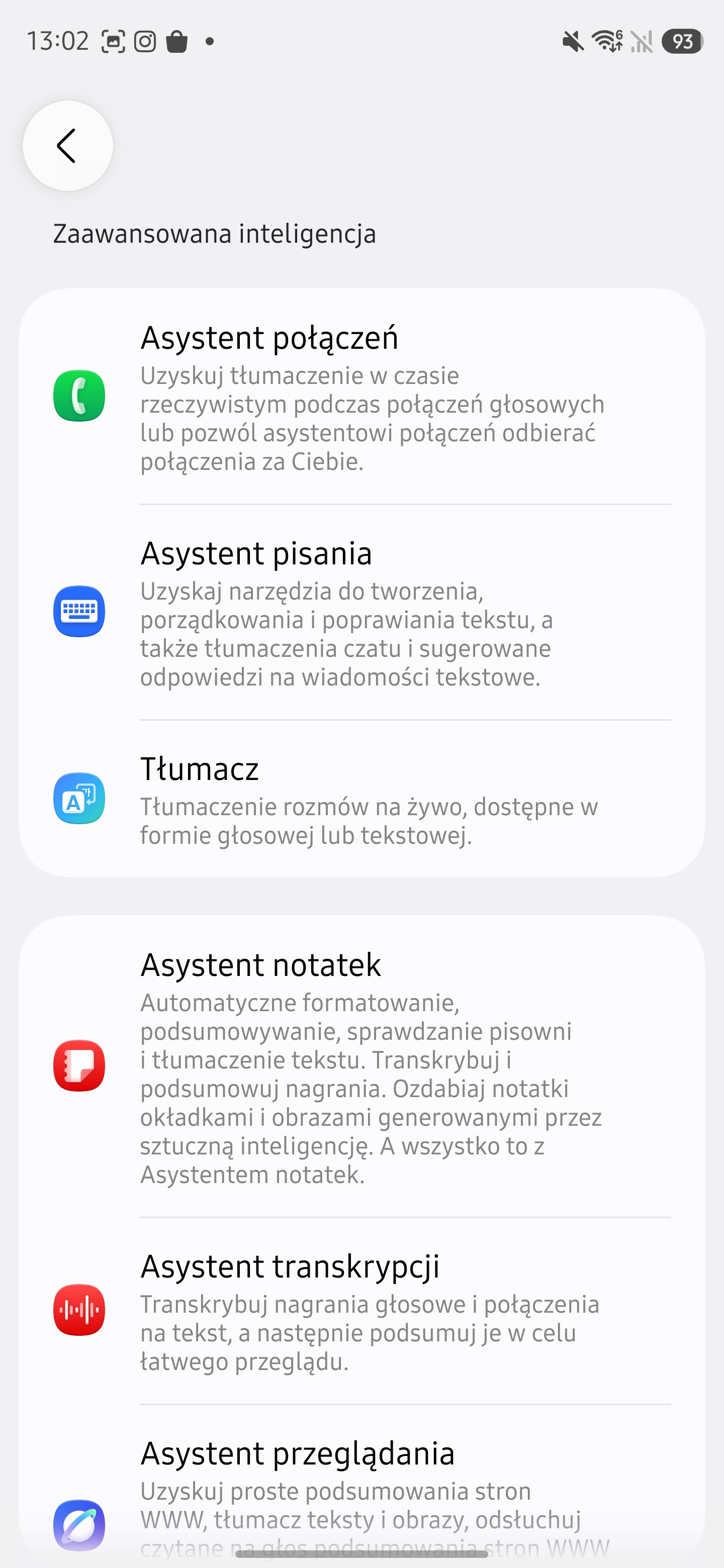Open Asystent pisania settings
The width and height of the screenshot is (724, 1568).
pyautogui.click(x=361, y=613)
